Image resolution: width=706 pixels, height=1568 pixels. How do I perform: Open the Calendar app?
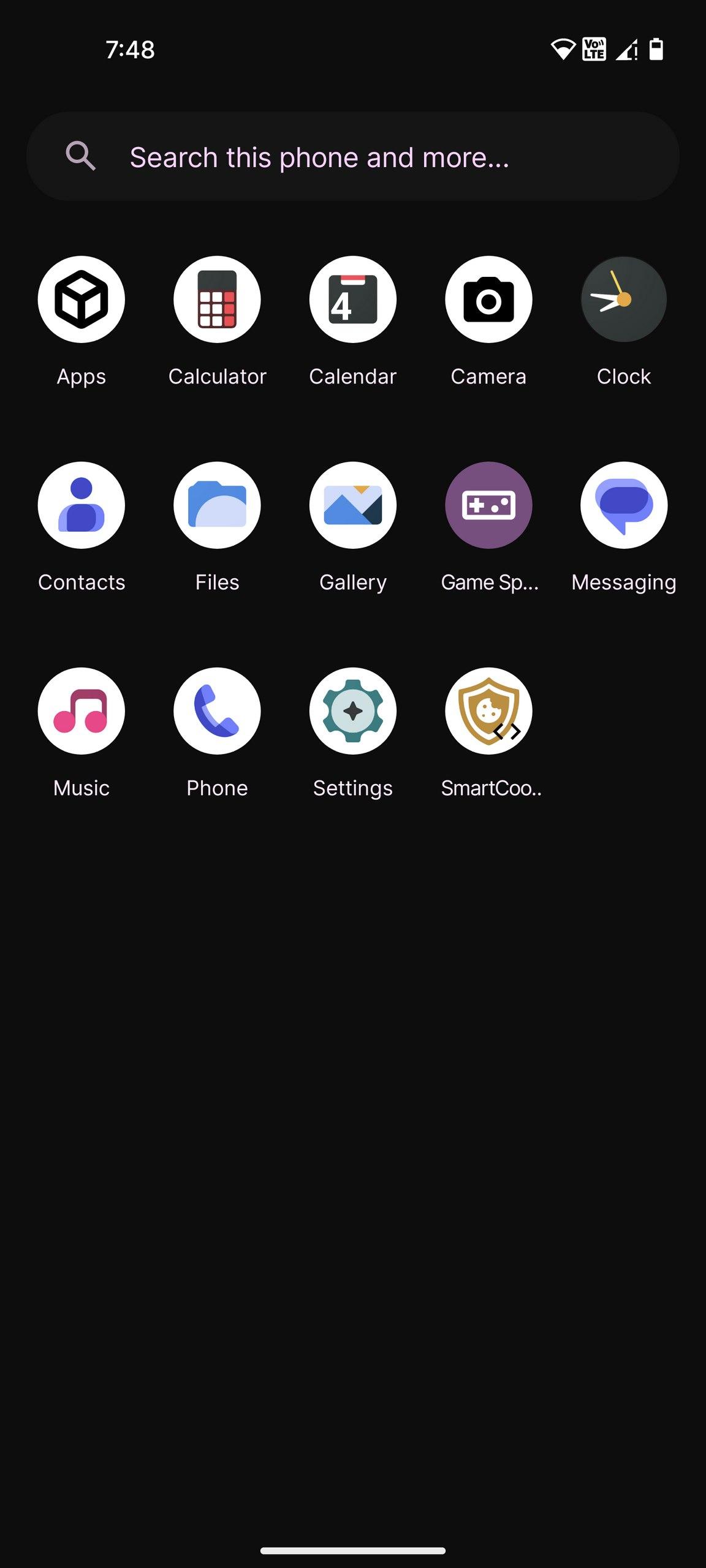[x=353, y=300]
